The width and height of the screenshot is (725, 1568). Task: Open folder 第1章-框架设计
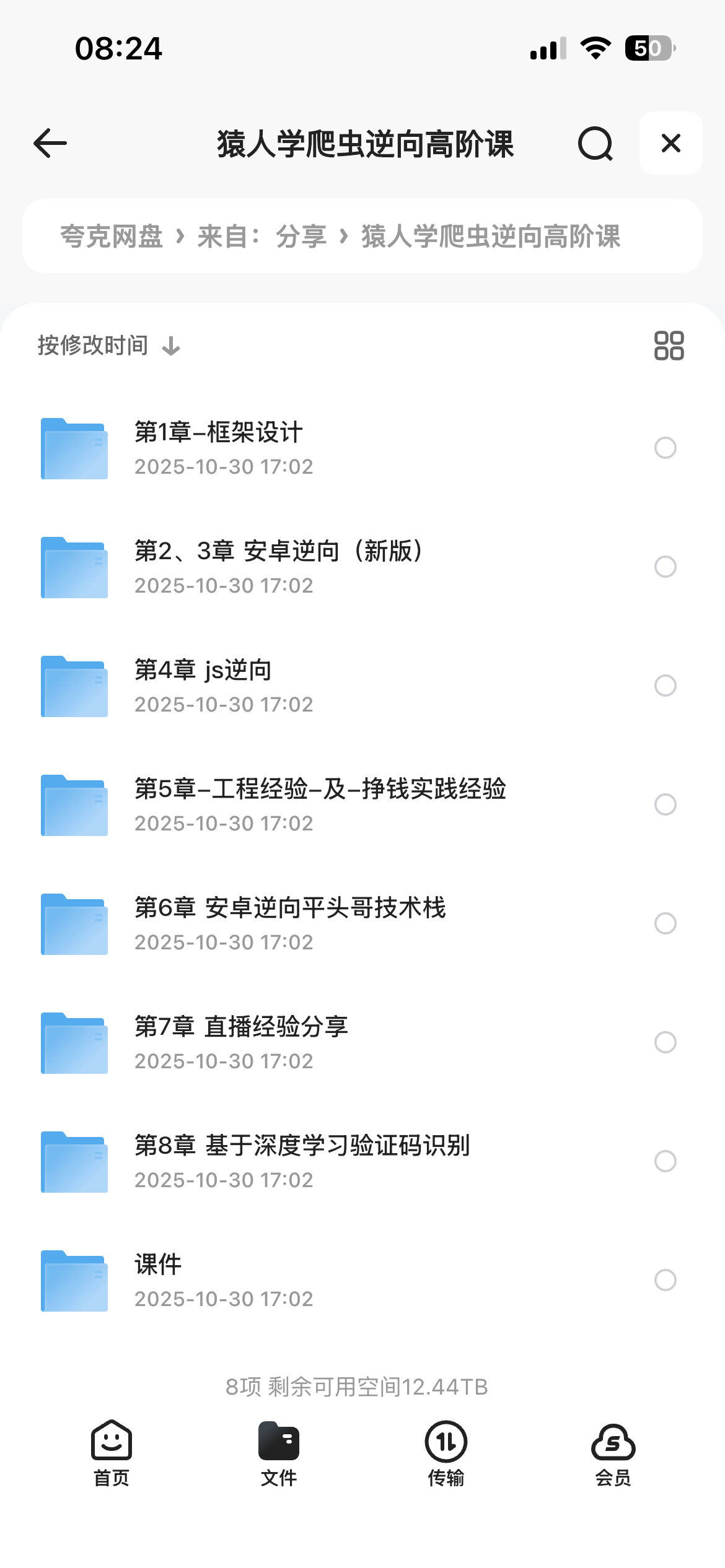click(x=218, y=447)
